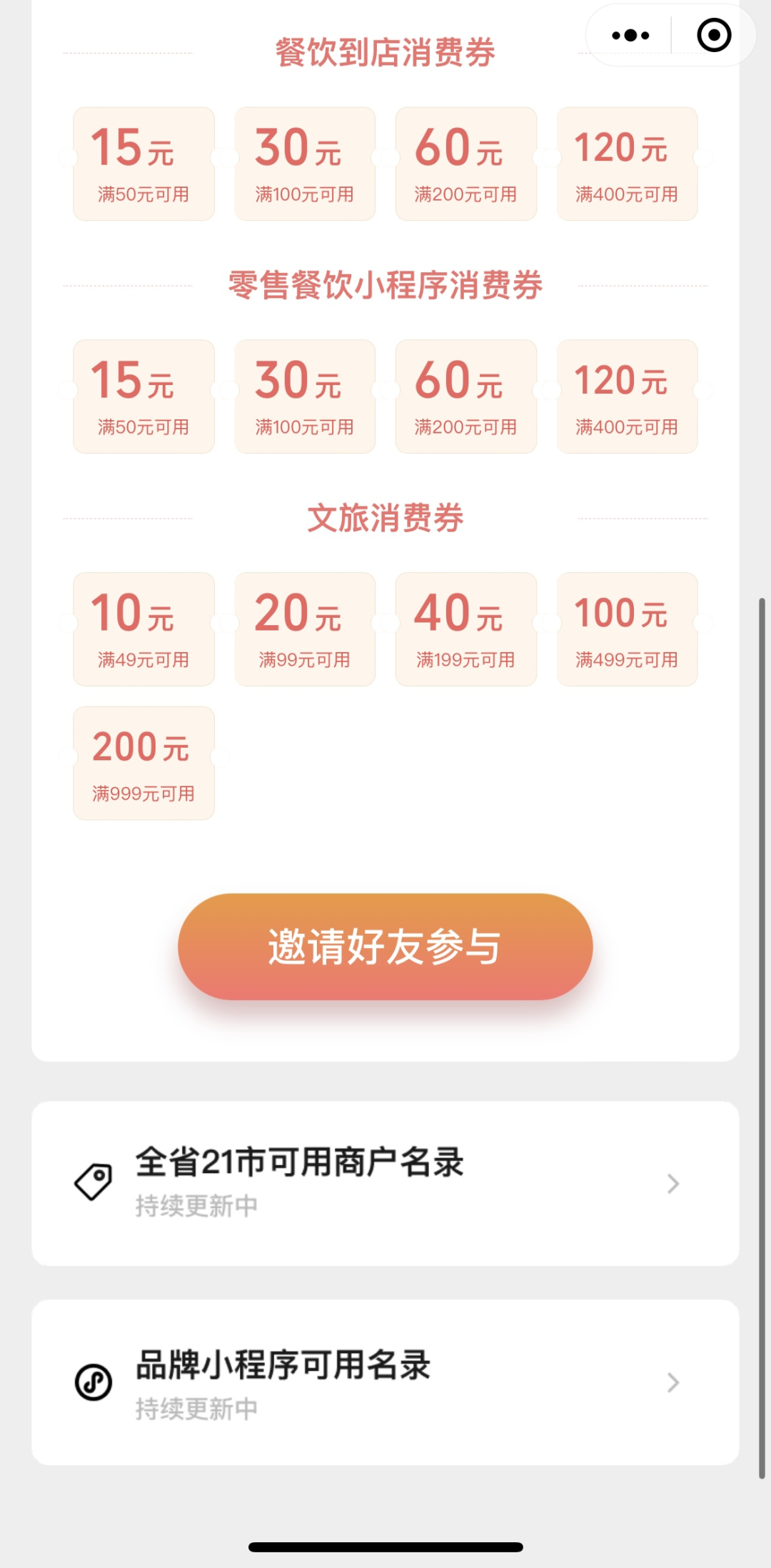
Task: Select the 餐饮到店消费券 section title
Action: click(x=385, y=52)
